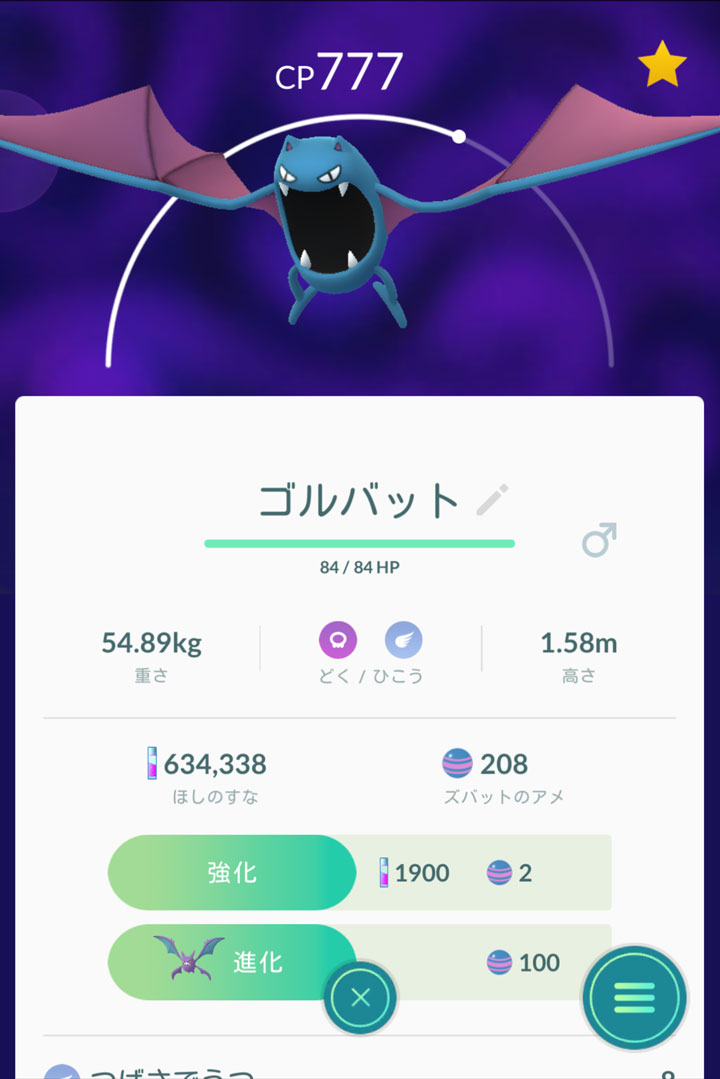Open the round menu button

point(635,997)
